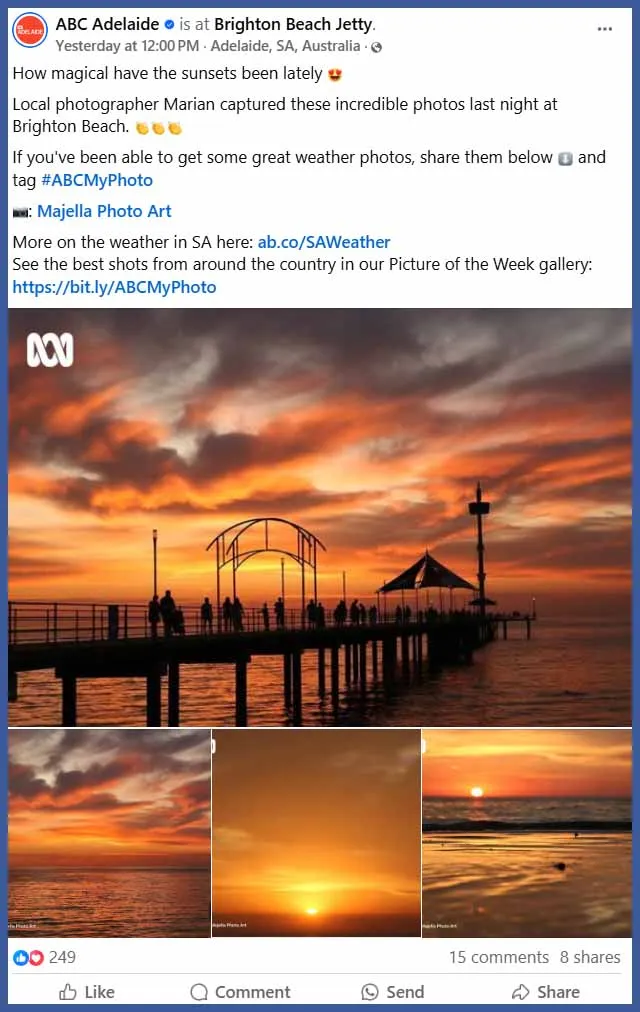
Task: Open the ab.co/SAWeather link
Action: [324, 242]
